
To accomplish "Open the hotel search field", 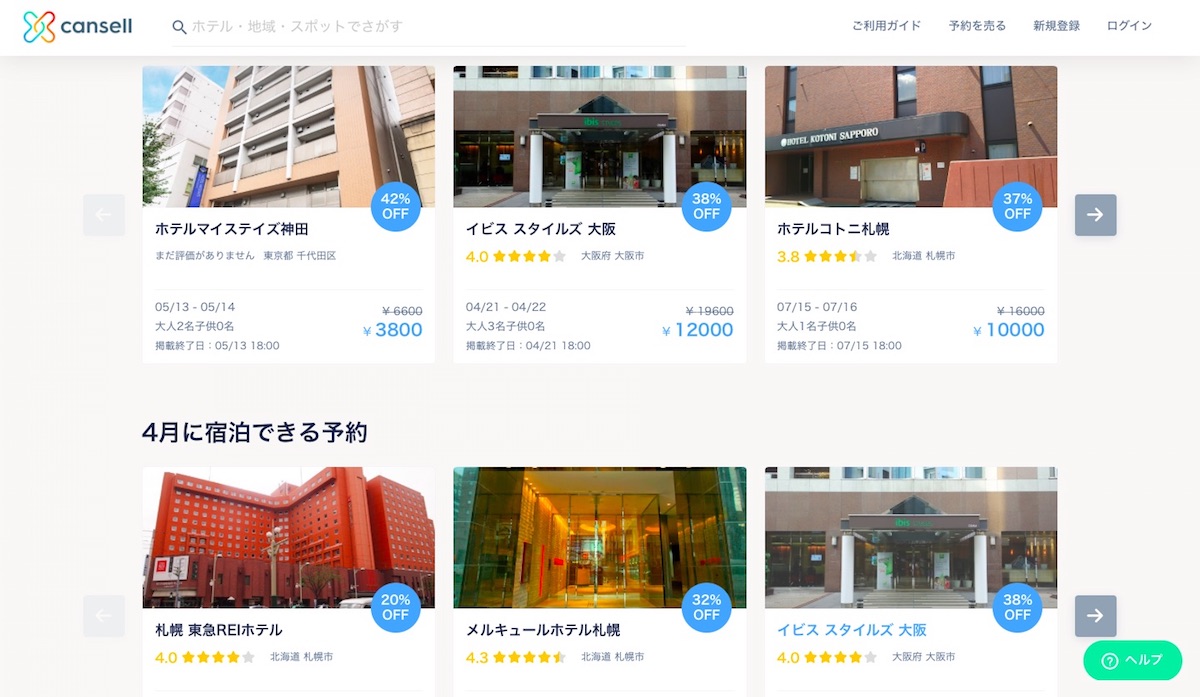I will 430,27.
